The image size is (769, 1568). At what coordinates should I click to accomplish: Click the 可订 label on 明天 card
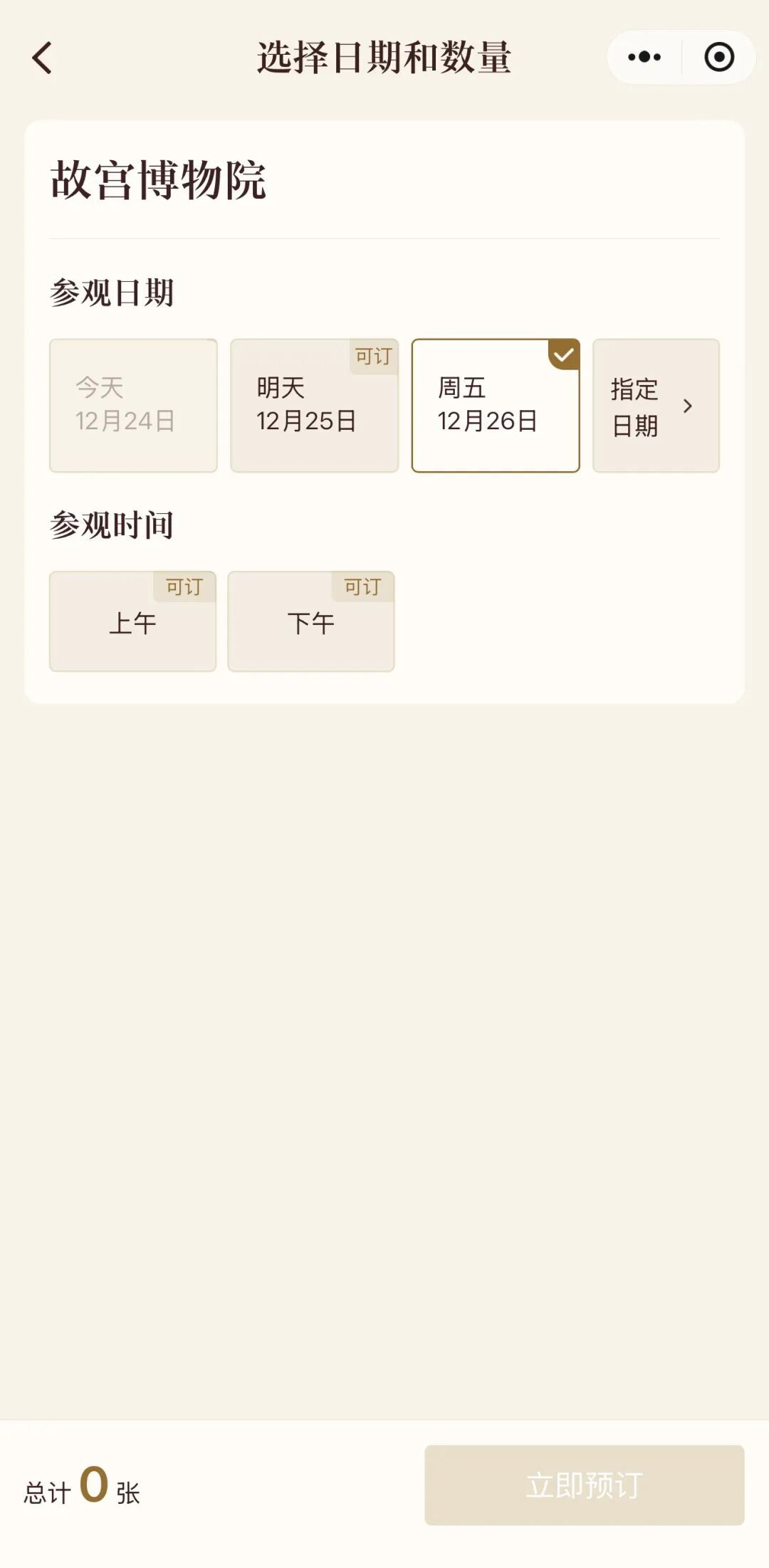point(373,358)
